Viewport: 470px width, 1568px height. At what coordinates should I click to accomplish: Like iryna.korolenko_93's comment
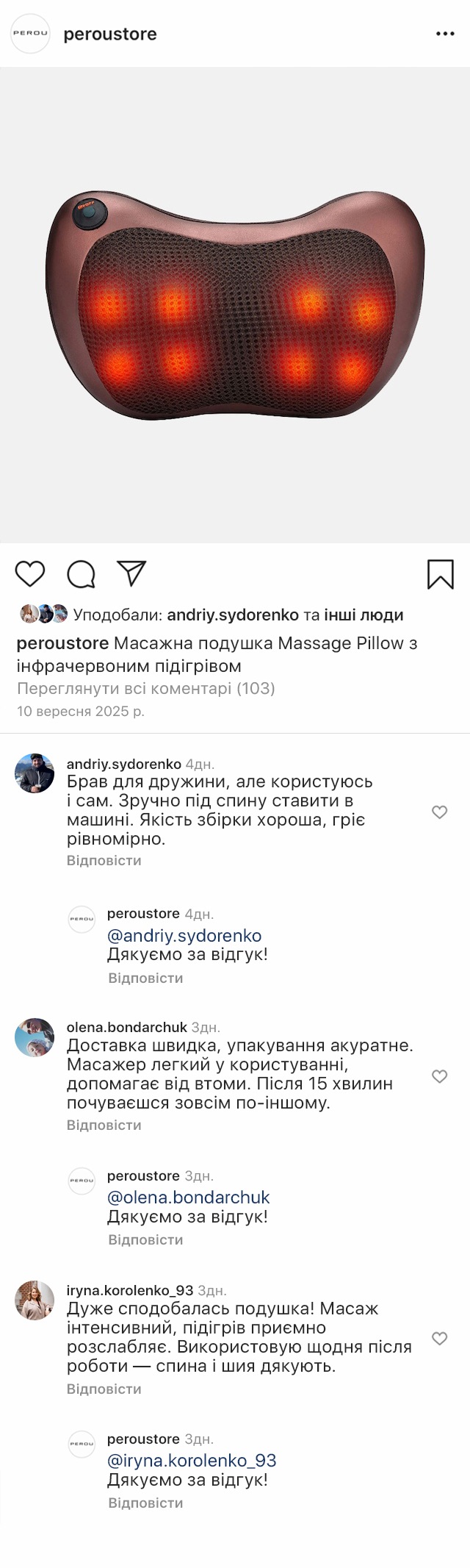point(439,1339)
